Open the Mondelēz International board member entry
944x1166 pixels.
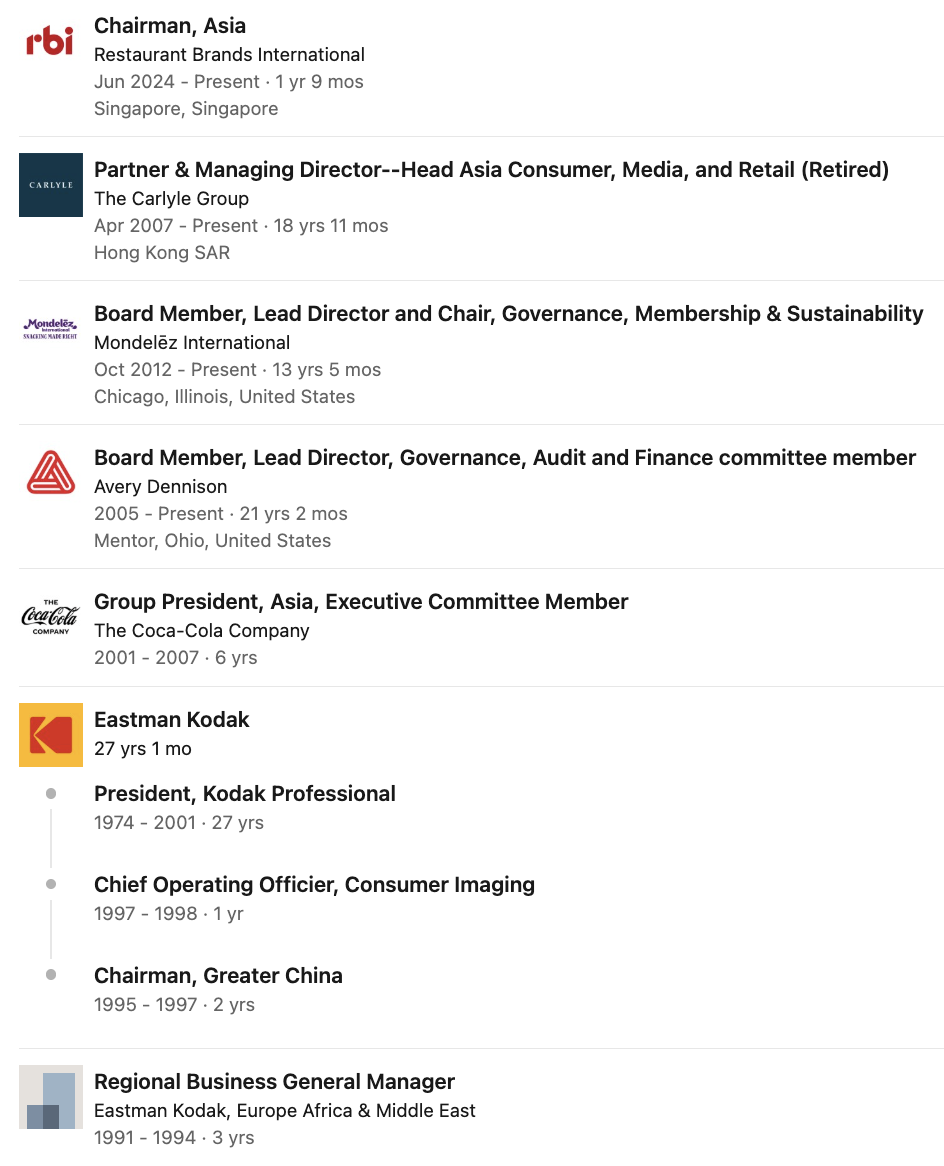pos(508,314)
